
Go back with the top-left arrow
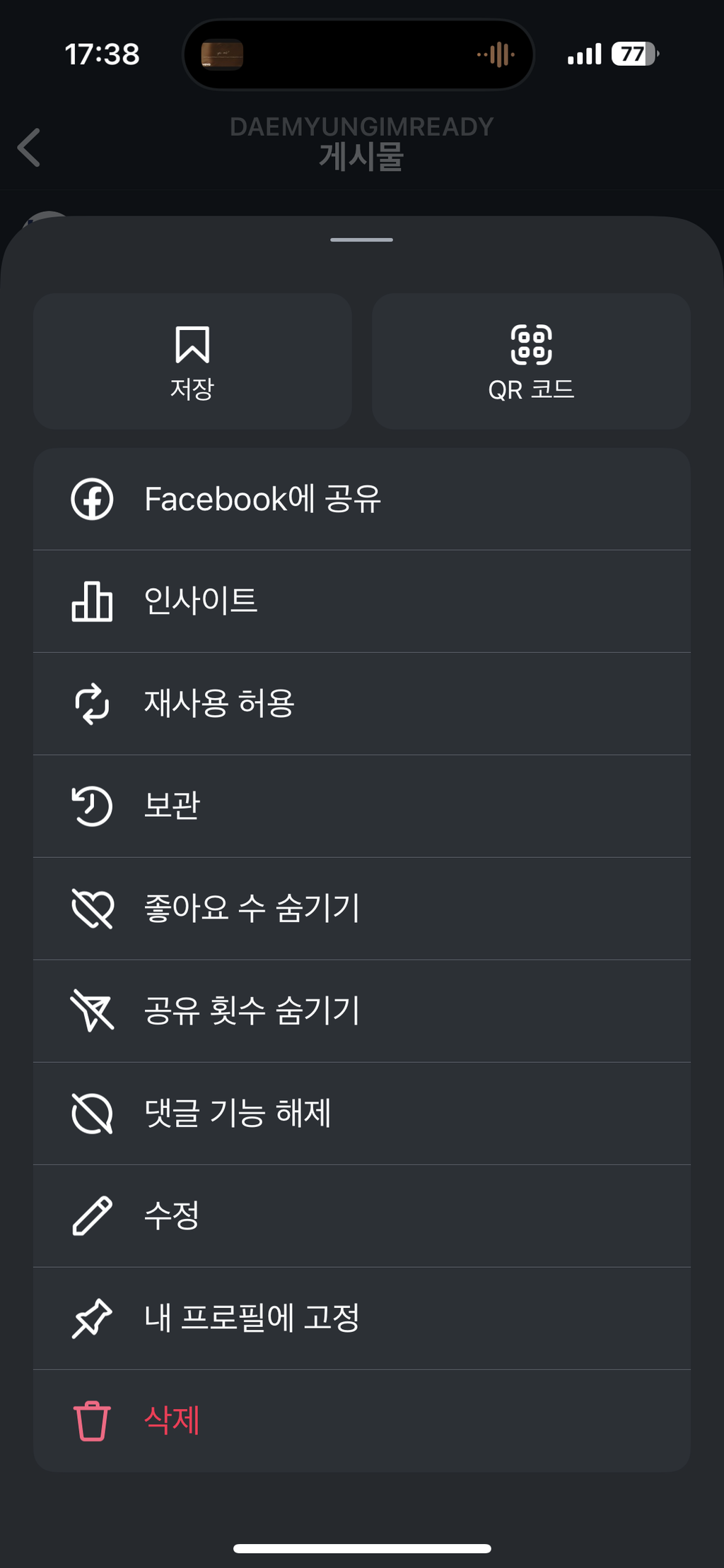click(x=28, y=148)
